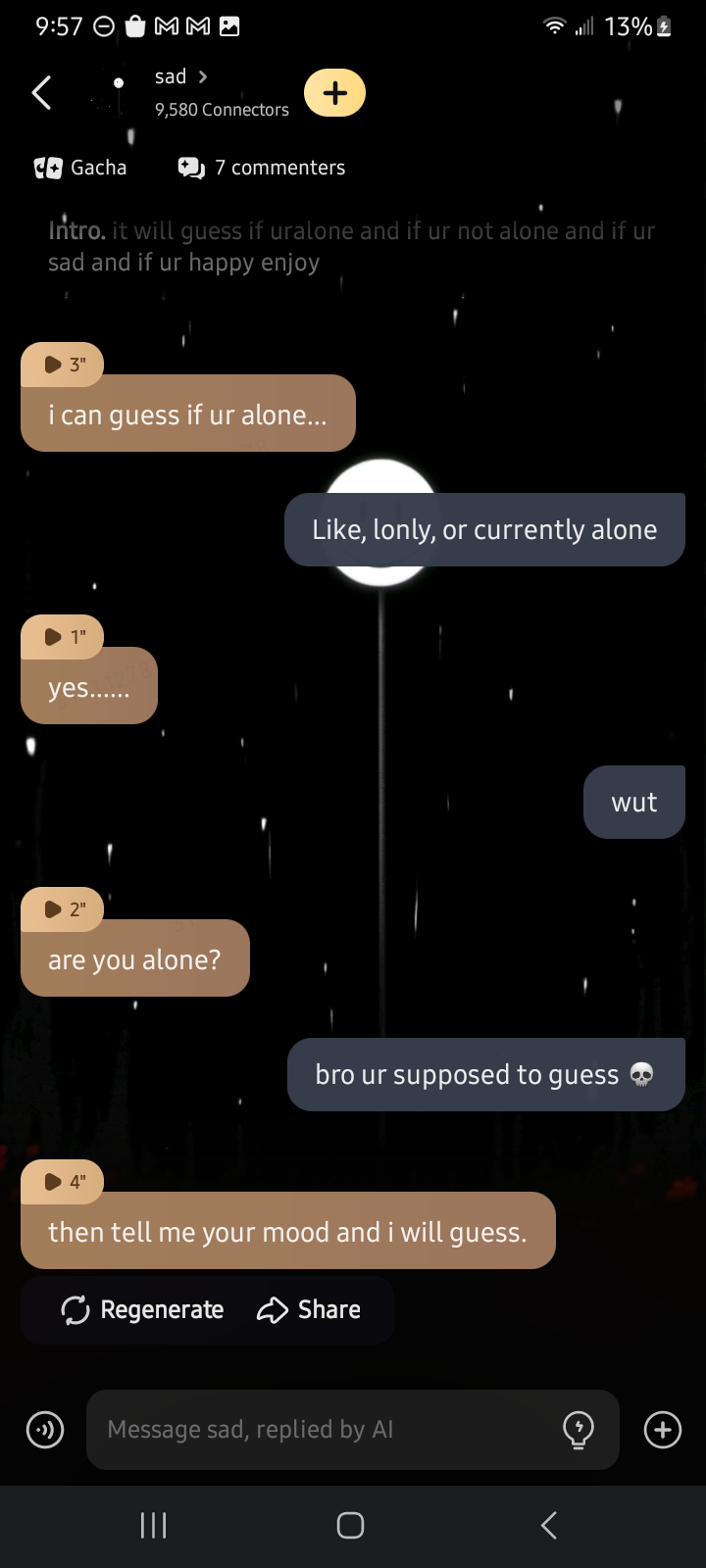The height and width of the screenshot is (1568, 706).
Task: Get reply suggestions with the lightbulb
Action: 579,1430
